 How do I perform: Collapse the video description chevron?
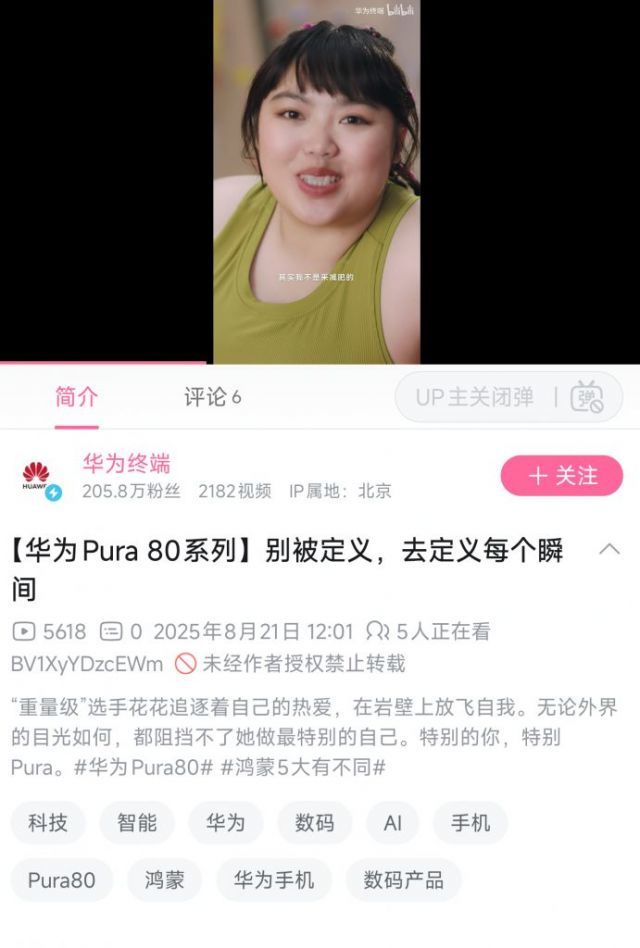point(609,548)
